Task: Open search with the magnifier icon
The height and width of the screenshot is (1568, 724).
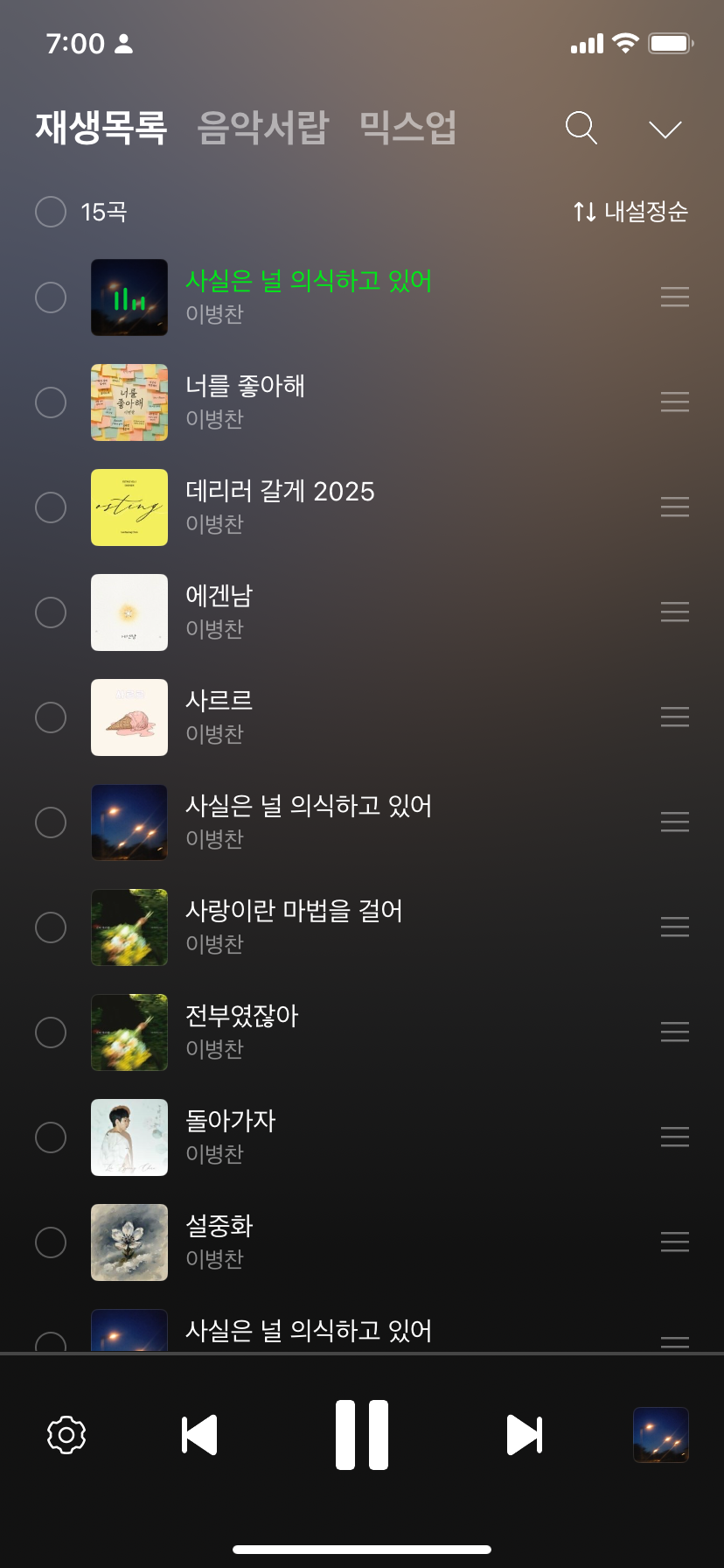Action: [581, 128]
